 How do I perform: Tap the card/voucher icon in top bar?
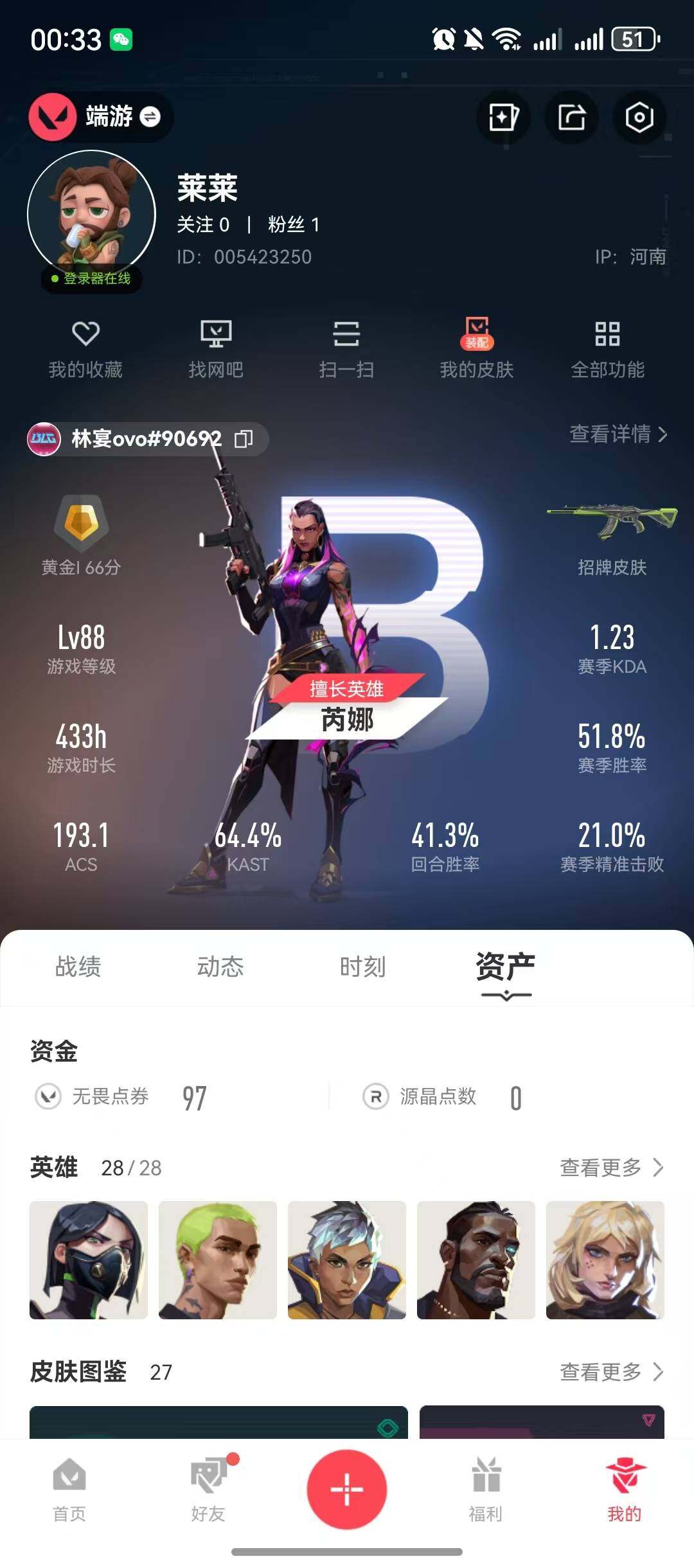pos(503,117)
